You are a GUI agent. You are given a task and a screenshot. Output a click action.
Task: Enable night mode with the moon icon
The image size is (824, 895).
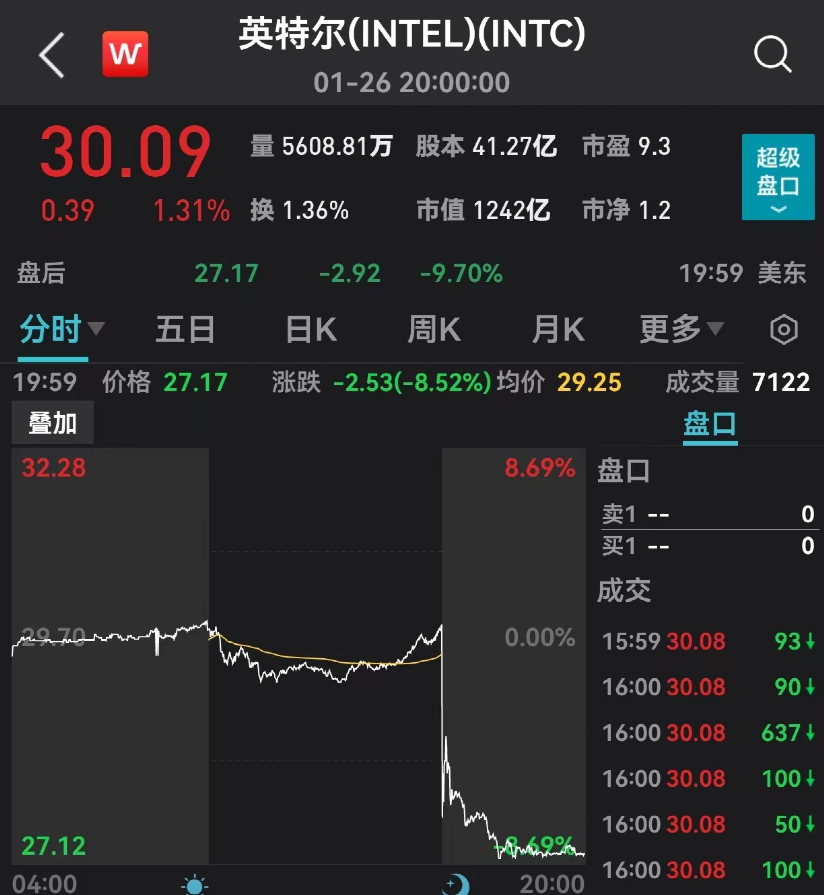click(457, 884)
